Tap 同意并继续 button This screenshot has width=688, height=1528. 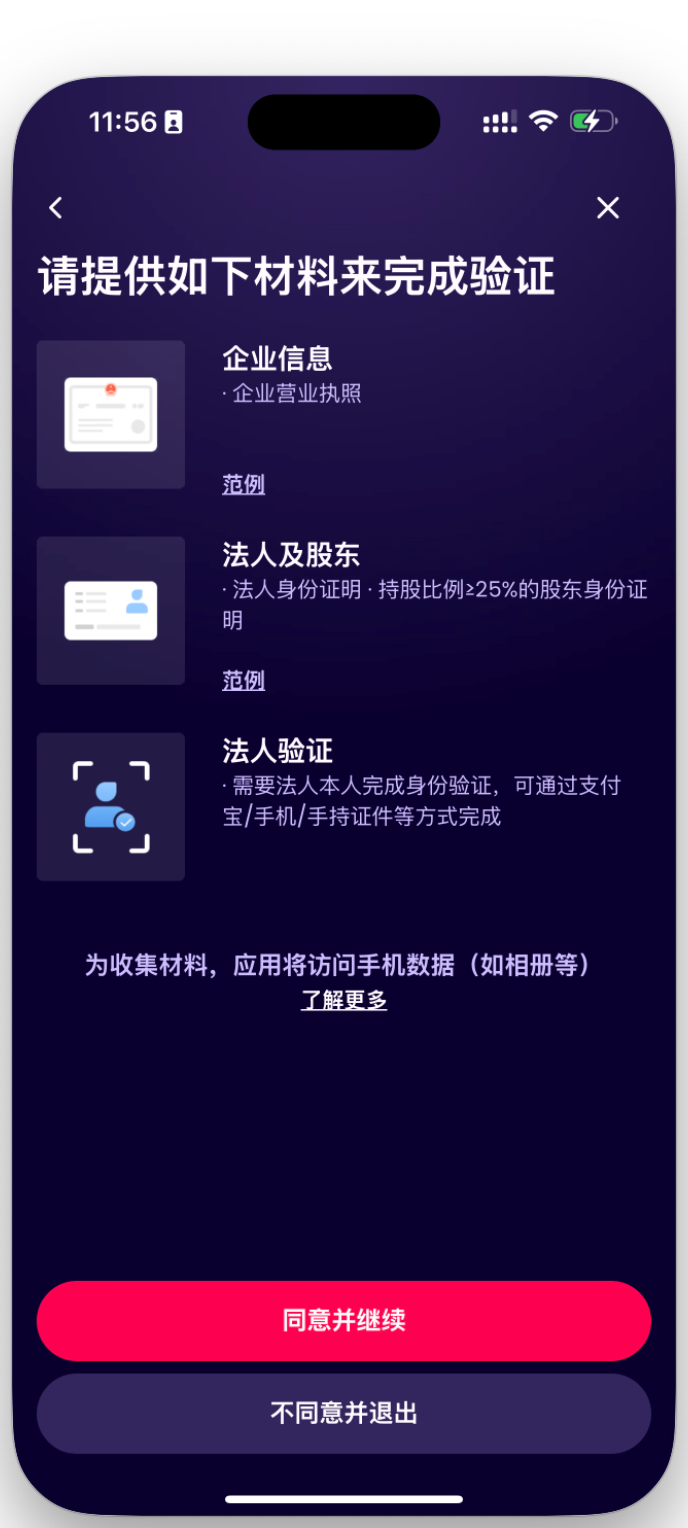pyautogui.click(x=344, y=1320)
